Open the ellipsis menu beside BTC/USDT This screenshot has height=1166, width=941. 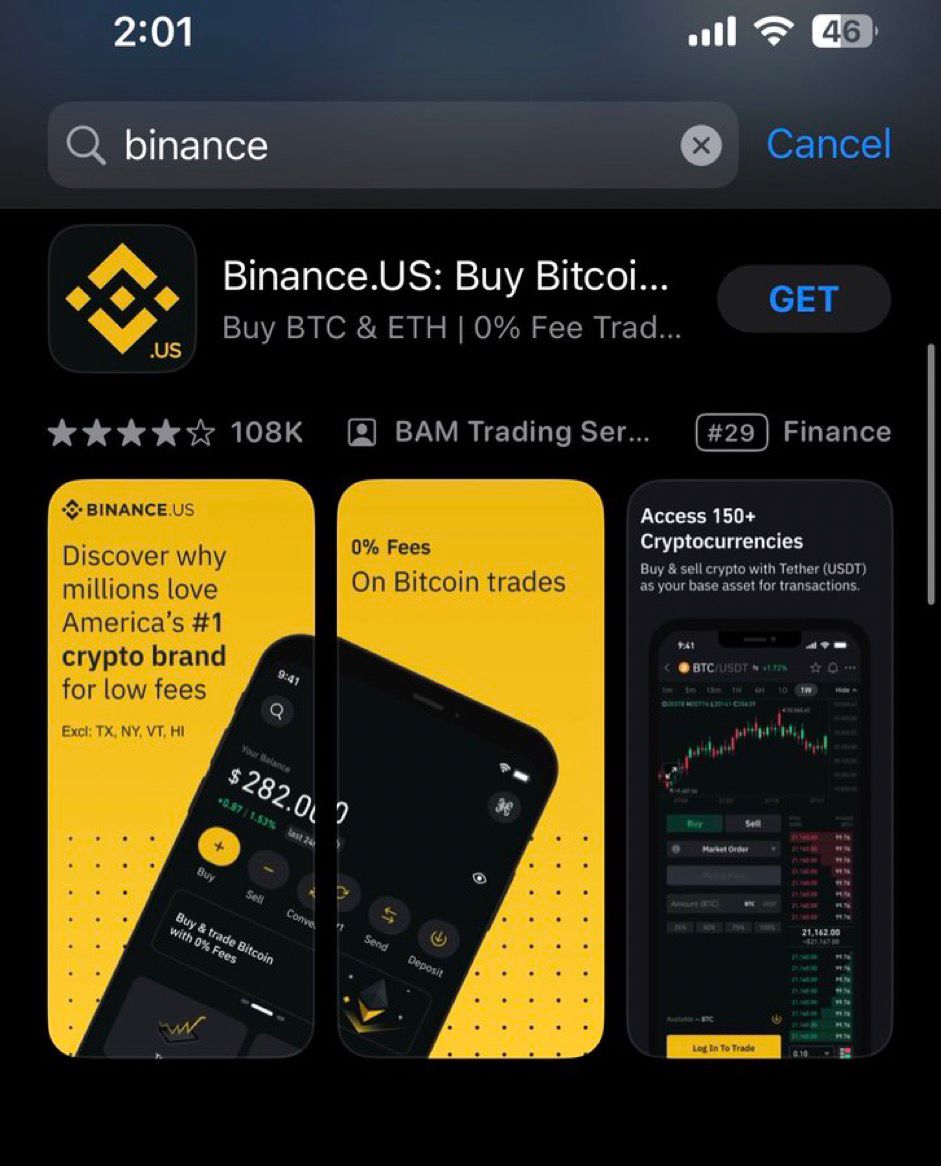click(850, 668)
